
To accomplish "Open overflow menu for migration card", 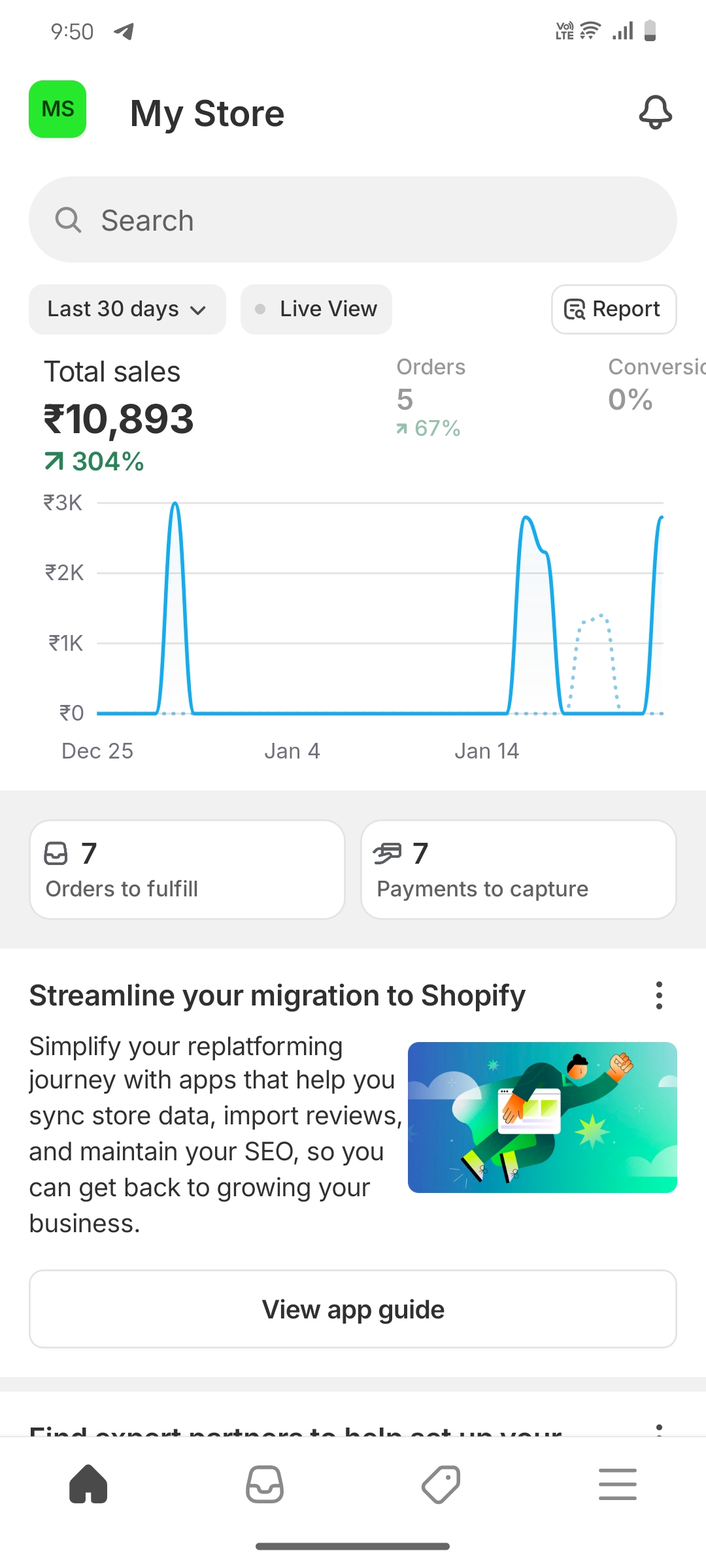I will click(659, 995).
